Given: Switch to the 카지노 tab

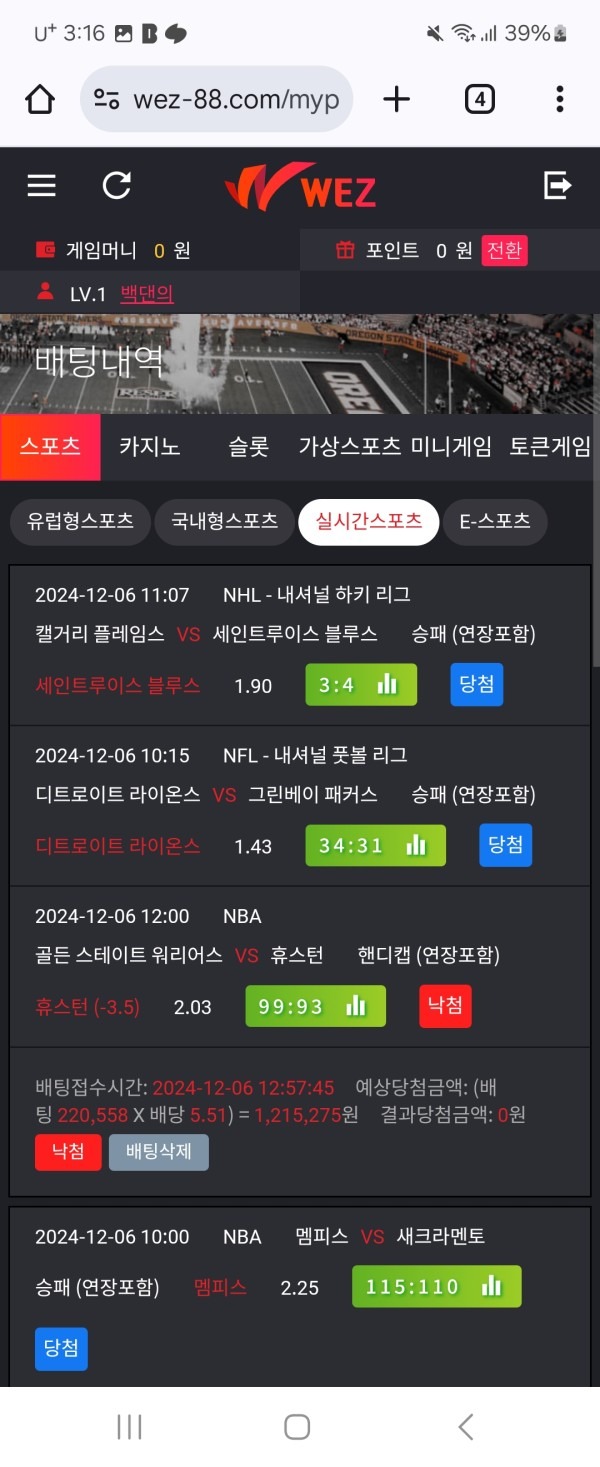Looking at the screenshot, I should (150, 447).
